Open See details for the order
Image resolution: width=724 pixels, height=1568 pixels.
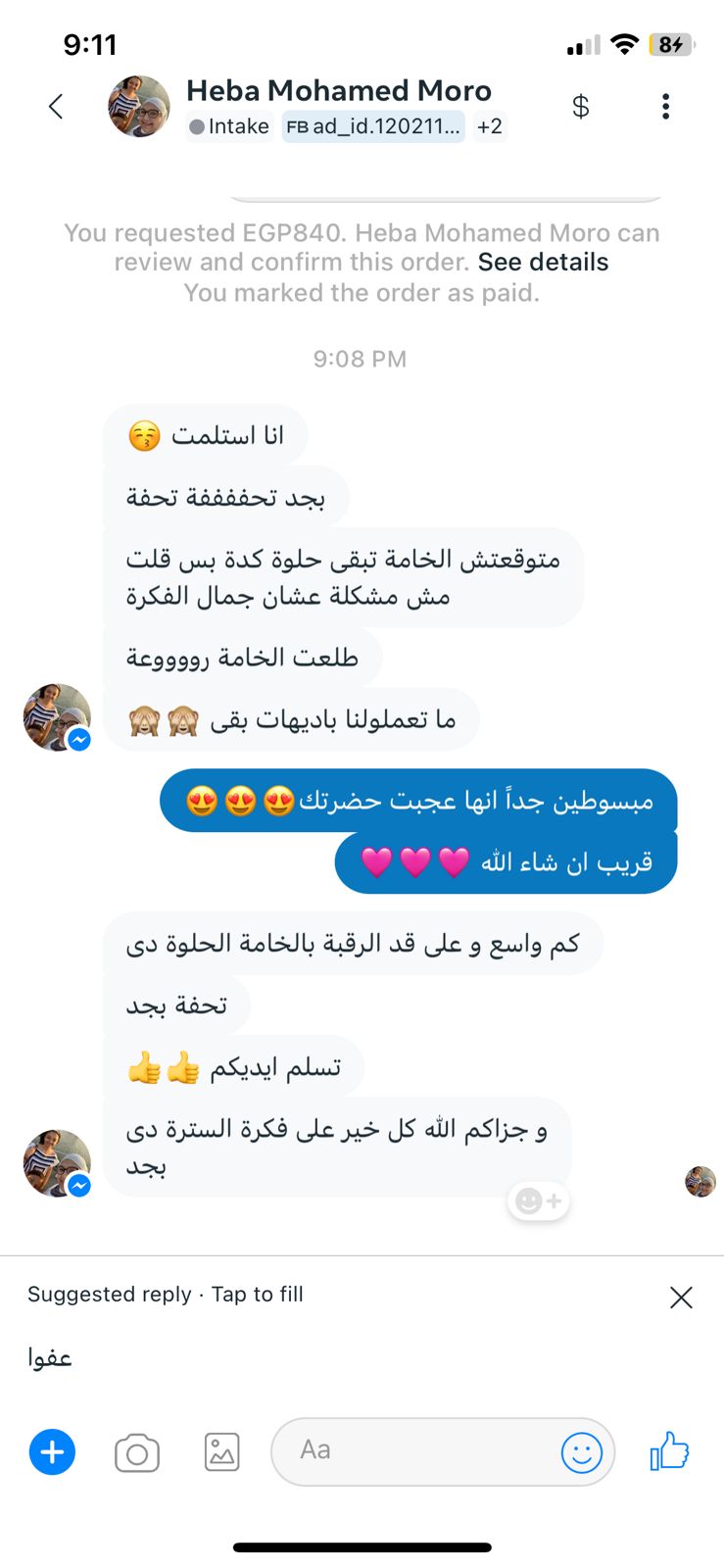543,262
